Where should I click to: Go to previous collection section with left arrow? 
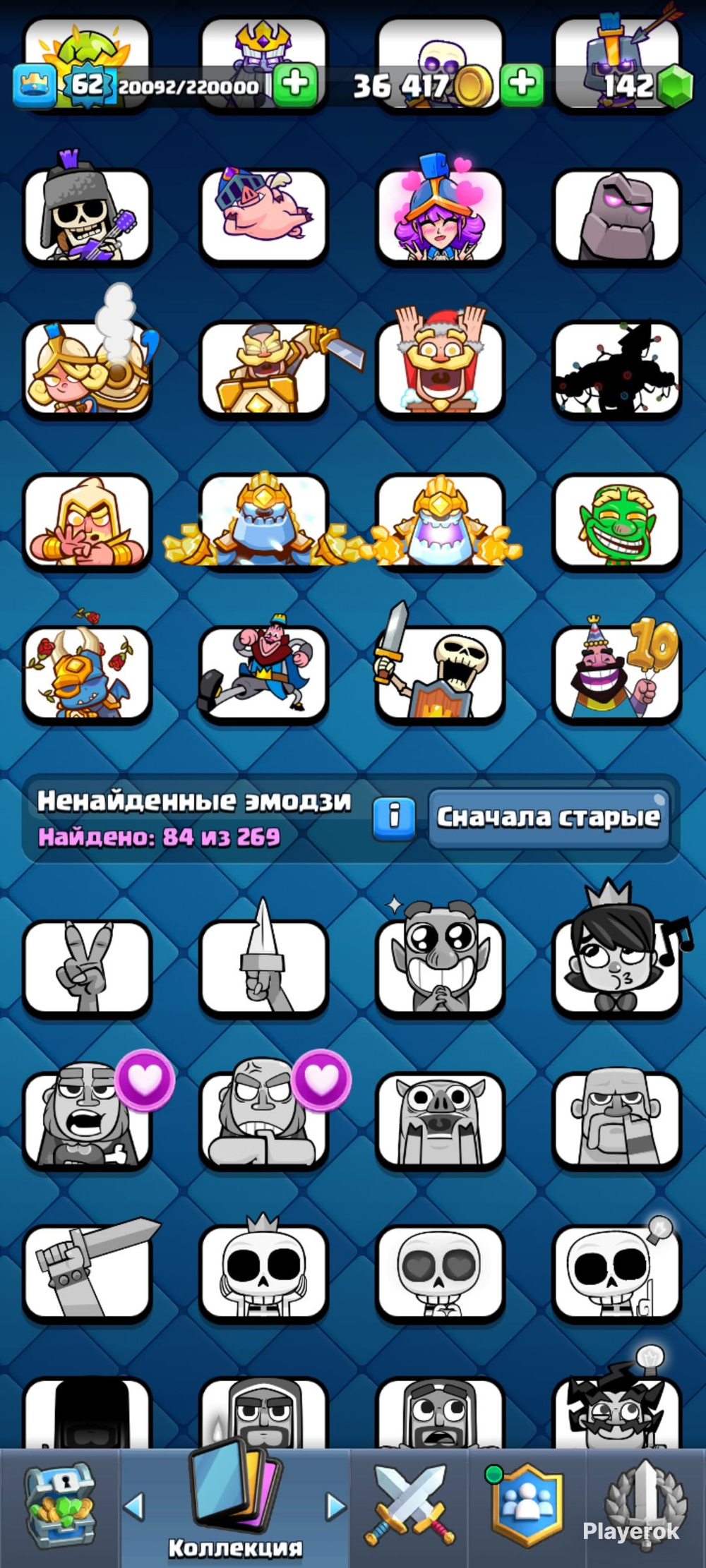point(134,1506)
